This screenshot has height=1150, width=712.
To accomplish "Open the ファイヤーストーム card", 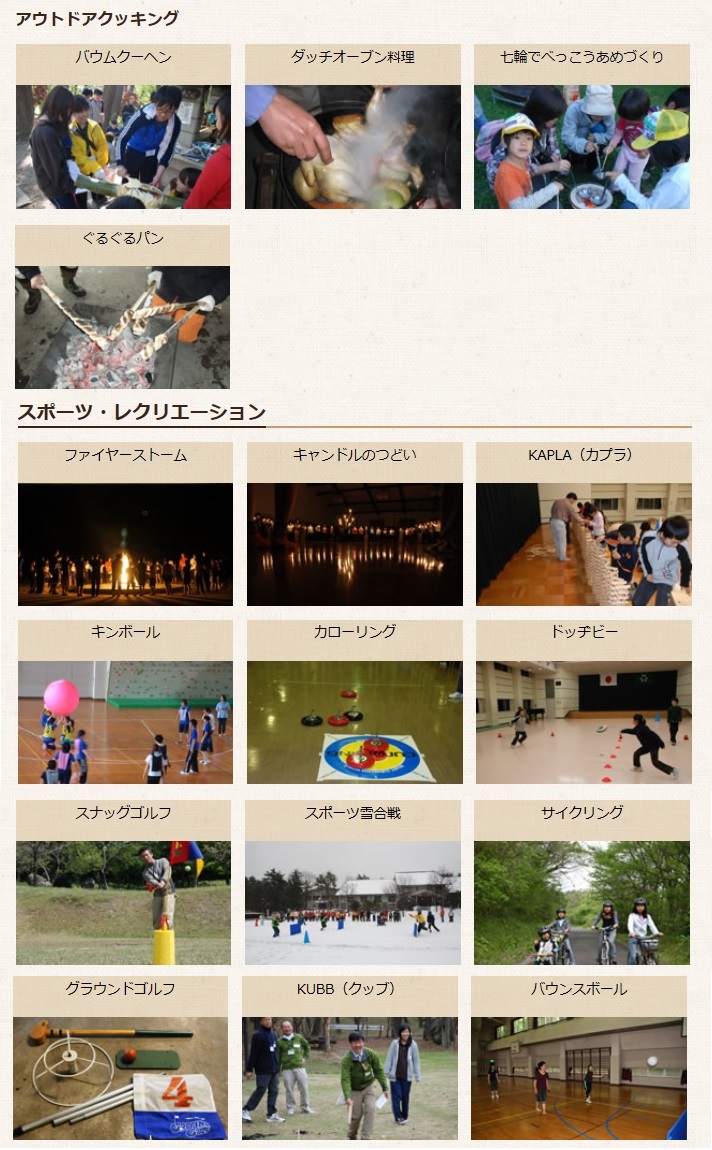I will [125, 525].
